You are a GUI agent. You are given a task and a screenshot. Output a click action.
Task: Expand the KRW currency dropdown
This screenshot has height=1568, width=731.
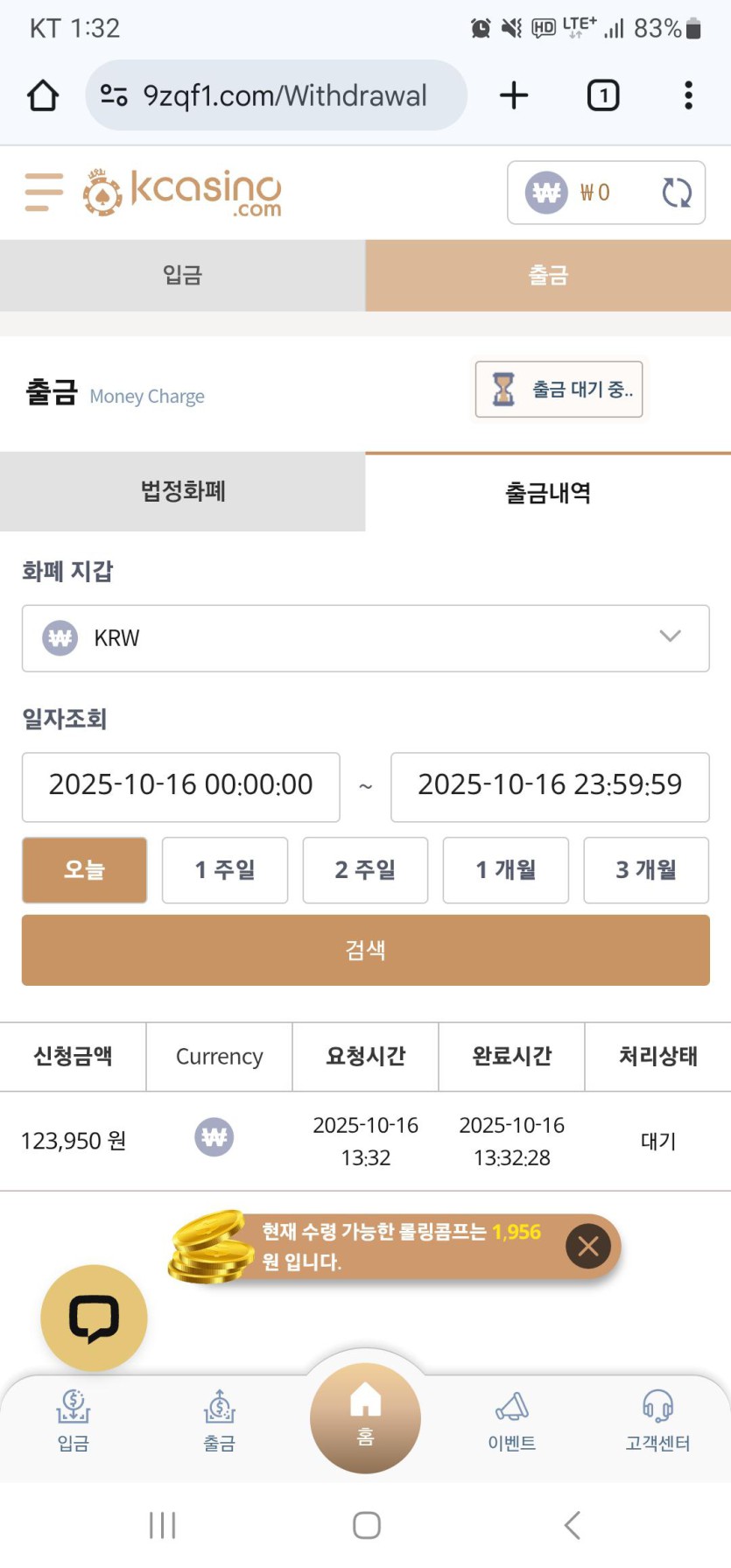[x=365, y=638]
